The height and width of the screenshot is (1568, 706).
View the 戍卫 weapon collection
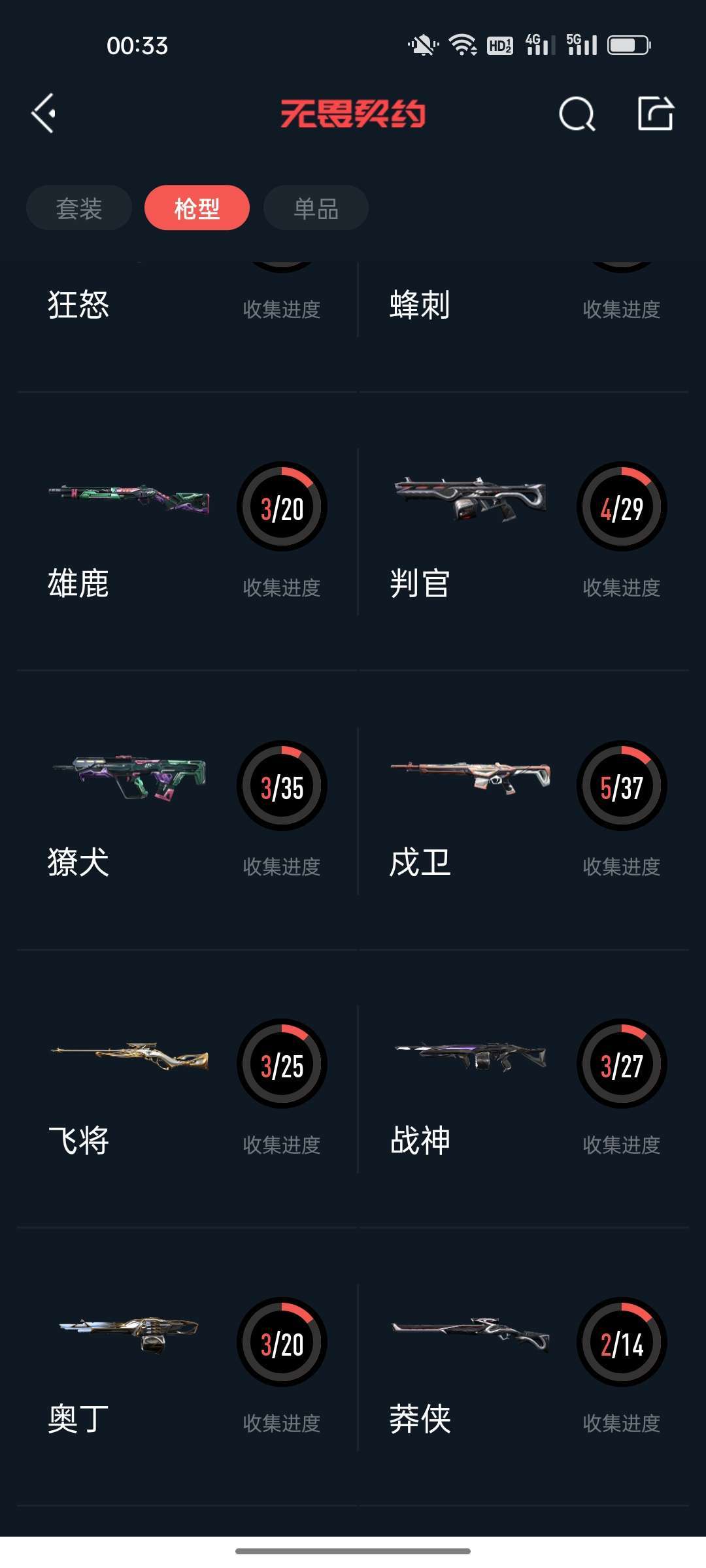pos(524,810)
